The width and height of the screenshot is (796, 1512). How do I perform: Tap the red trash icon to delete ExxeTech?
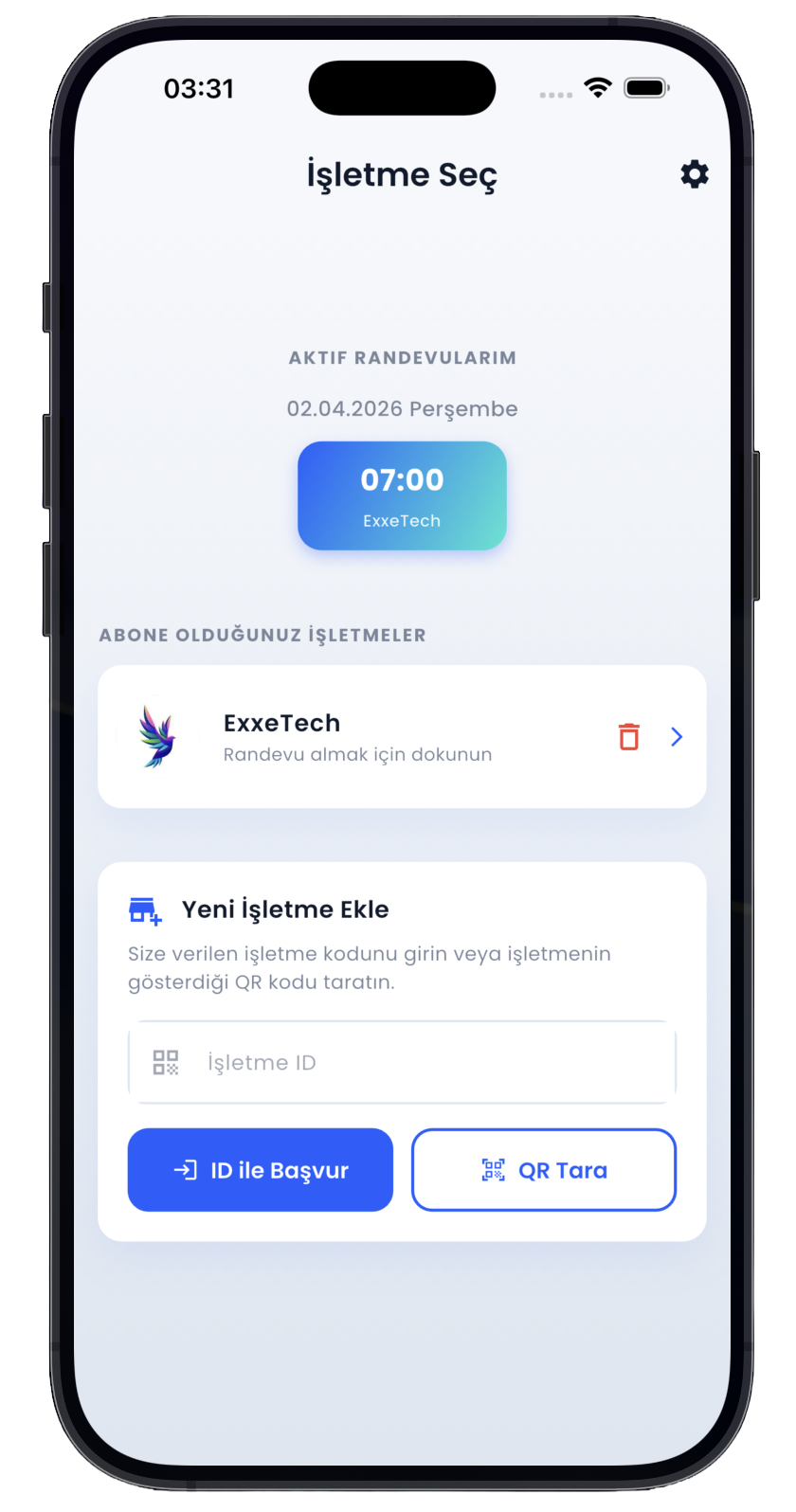(628, 736)
